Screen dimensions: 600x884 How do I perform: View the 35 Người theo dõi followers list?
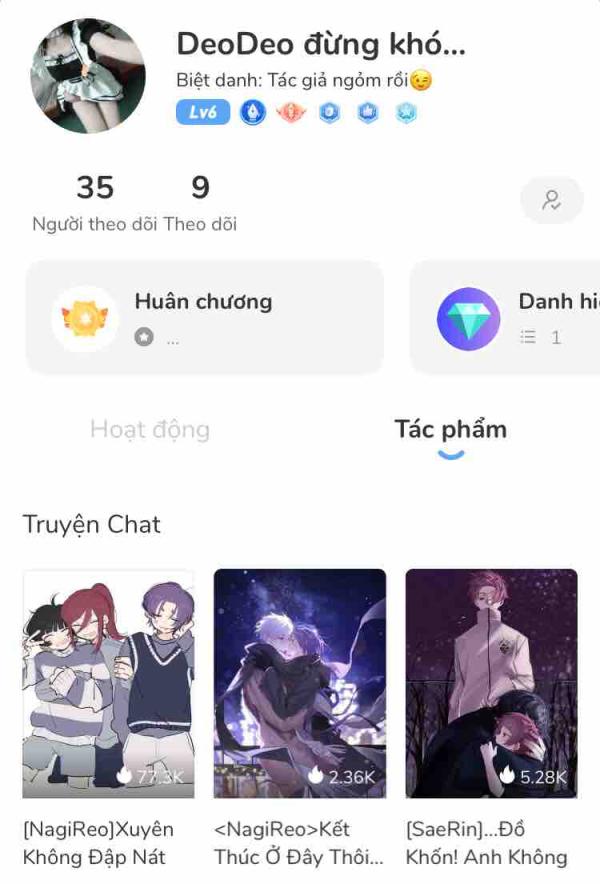tap(95, 203)
